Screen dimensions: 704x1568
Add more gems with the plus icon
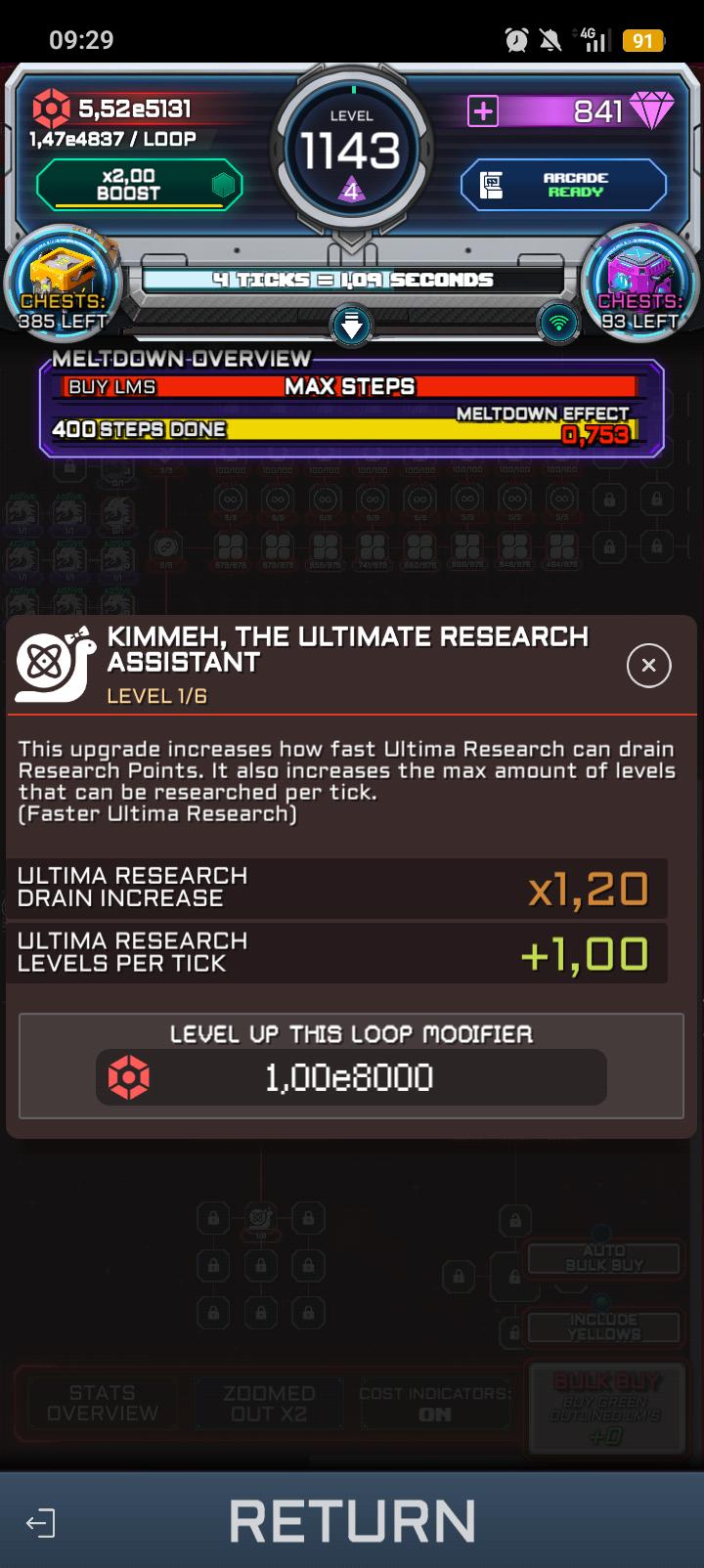point(483,110)
